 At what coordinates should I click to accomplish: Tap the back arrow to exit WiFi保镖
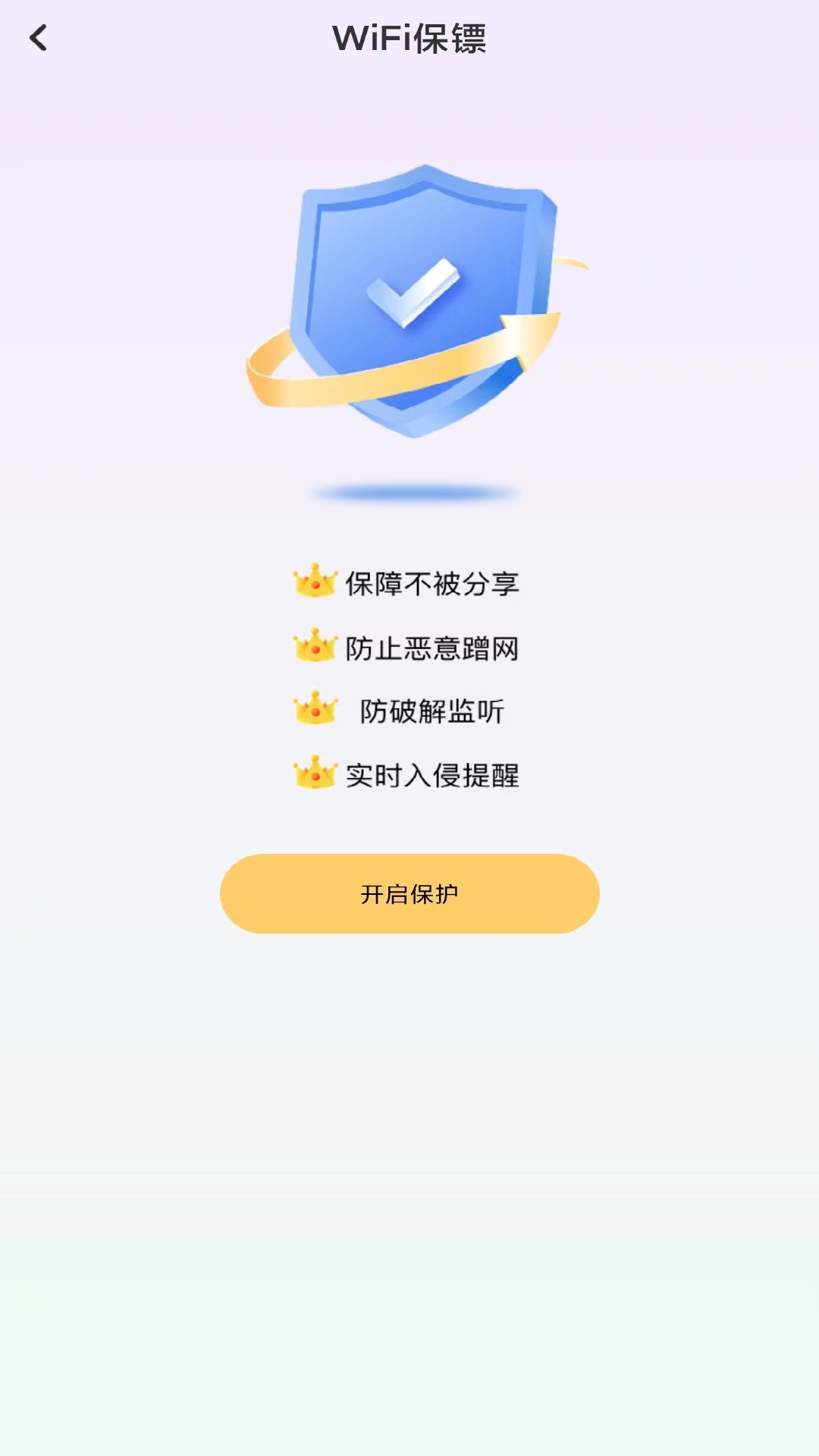[x=38, y=39]
